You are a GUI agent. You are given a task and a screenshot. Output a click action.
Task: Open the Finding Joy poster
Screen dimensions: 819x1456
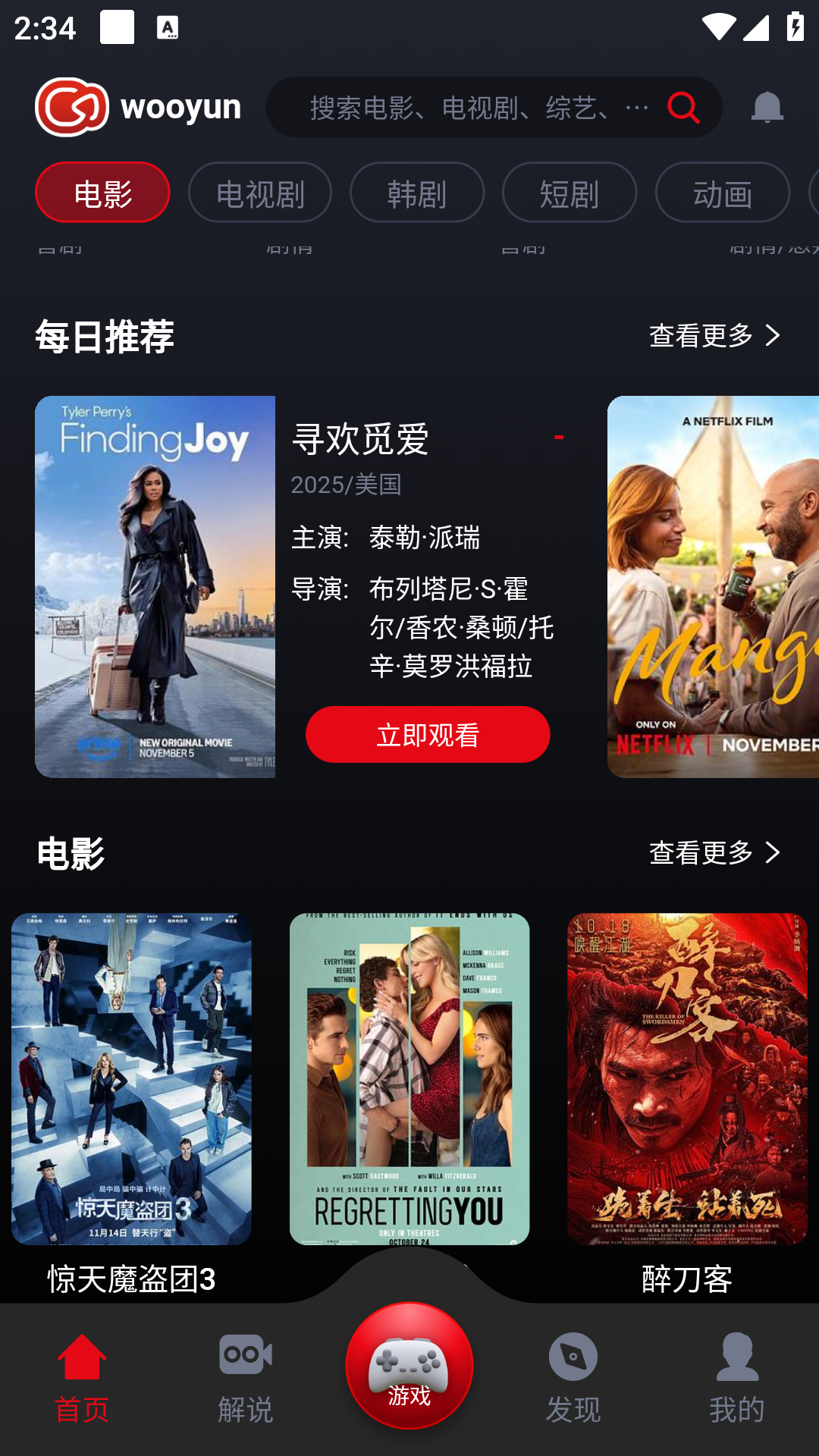click(x=155, y=586)
